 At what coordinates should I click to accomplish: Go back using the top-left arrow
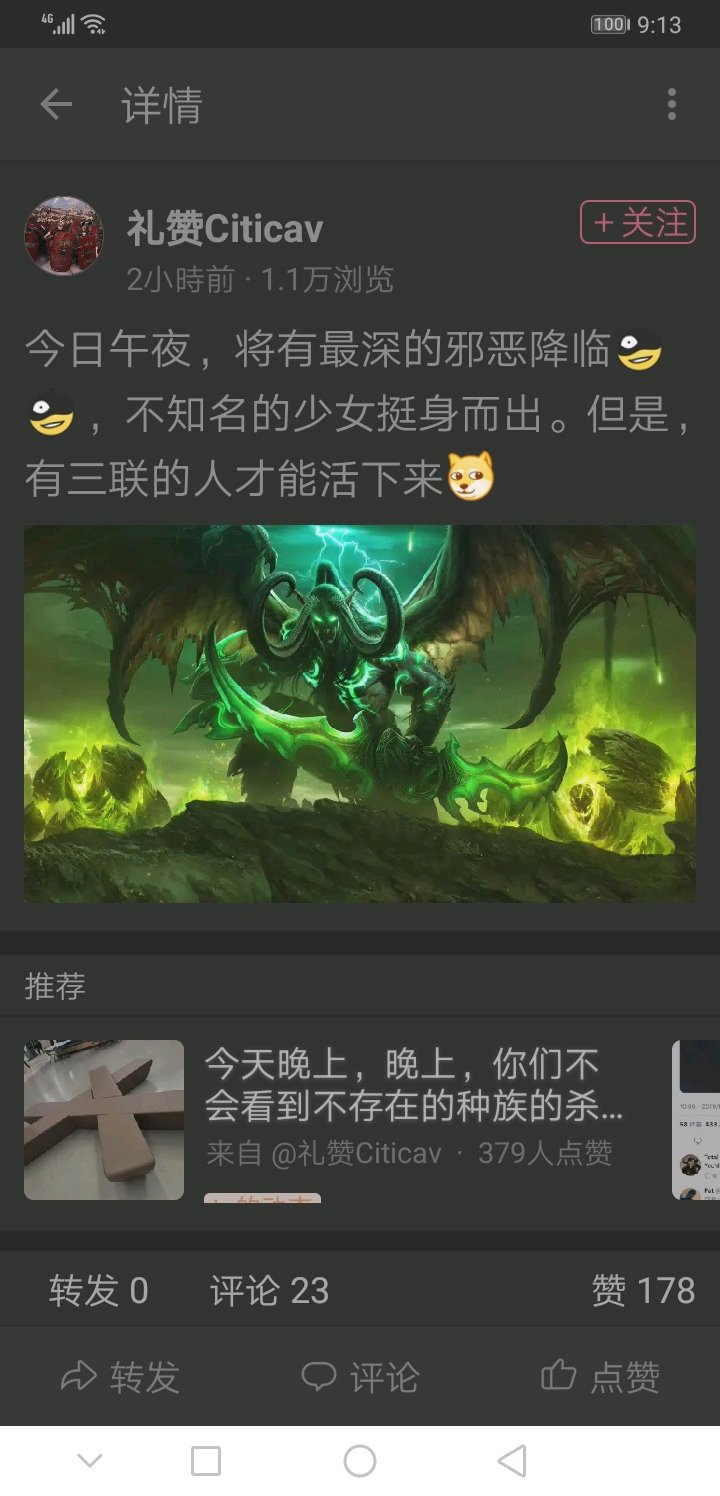56,104
